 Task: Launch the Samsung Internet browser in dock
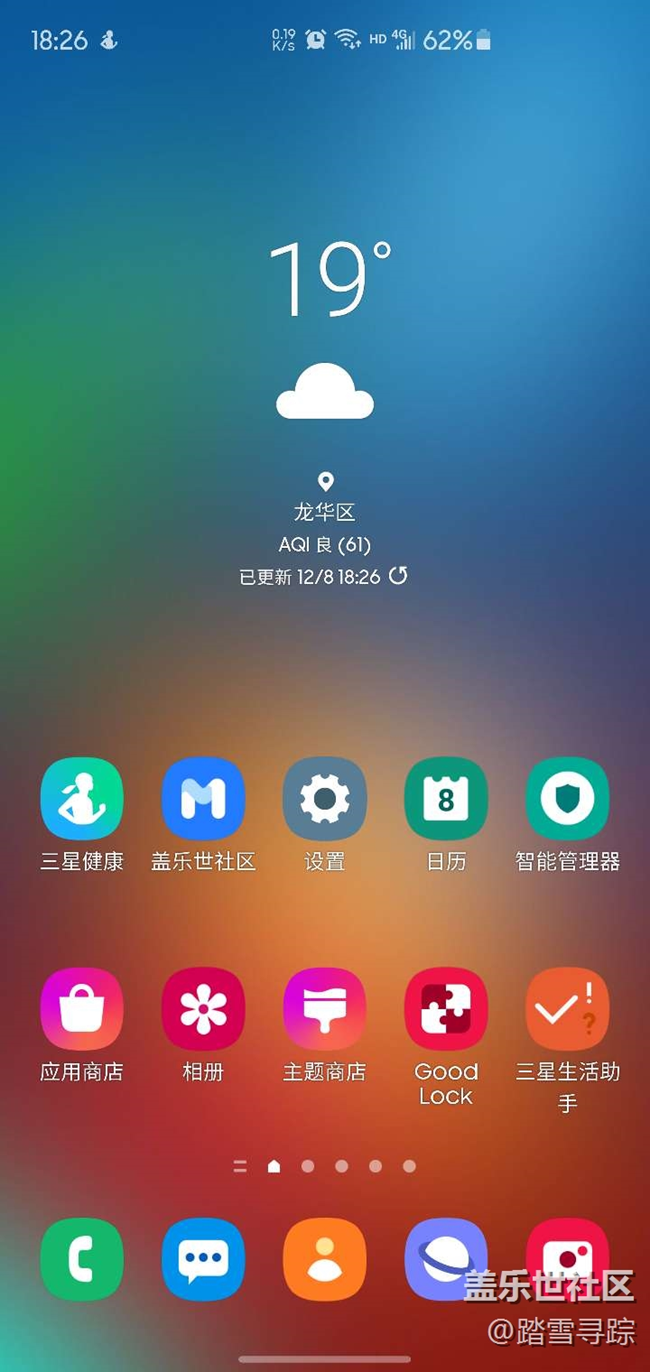[446, 1259]
